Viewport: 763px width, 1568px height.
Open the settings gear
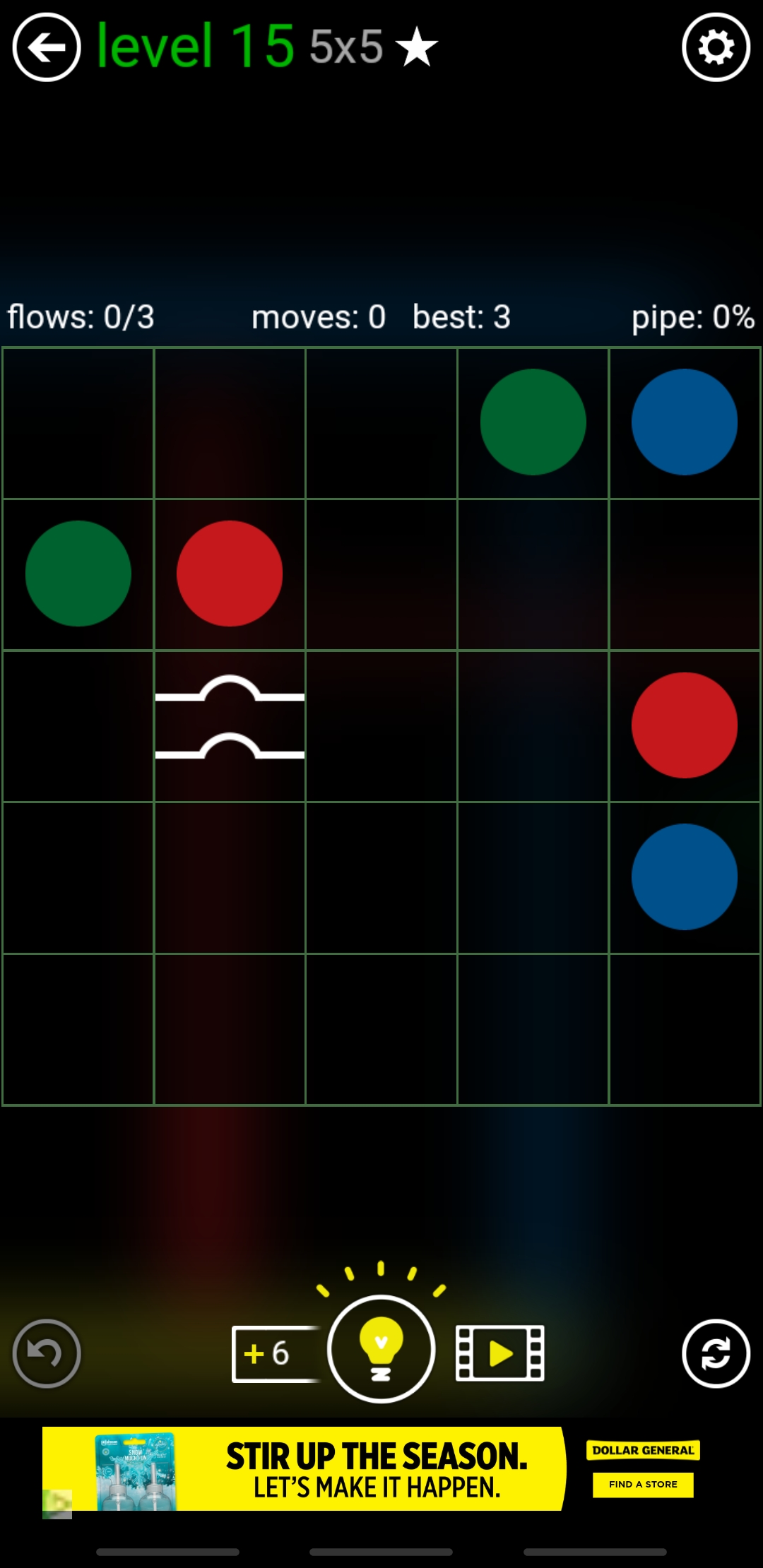coord(716,47)
